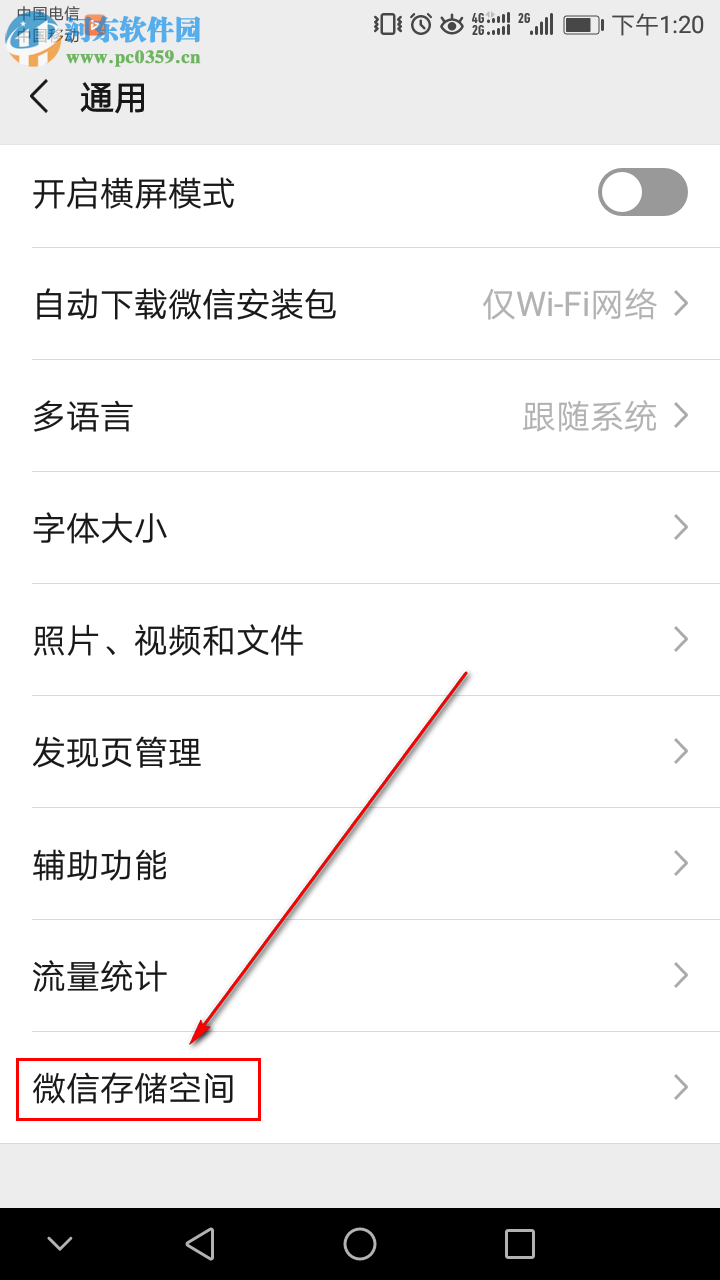This screenshot has height=1280, width=720.
Task: Tap the Android home circle button
Action: (x=360, y=1243)
